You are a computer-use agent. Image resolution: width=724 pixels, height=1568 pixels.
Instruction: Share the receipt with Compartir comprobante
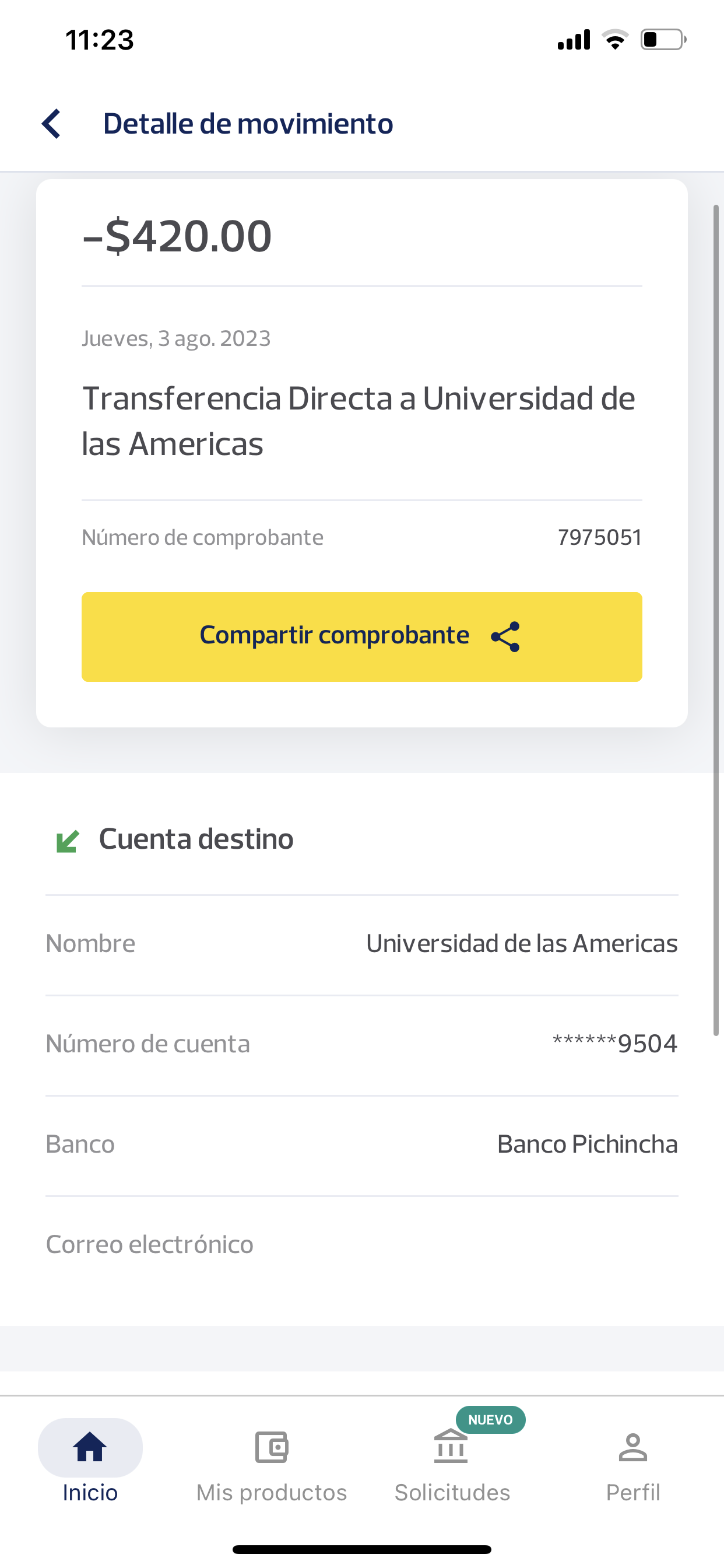[361, 636]
